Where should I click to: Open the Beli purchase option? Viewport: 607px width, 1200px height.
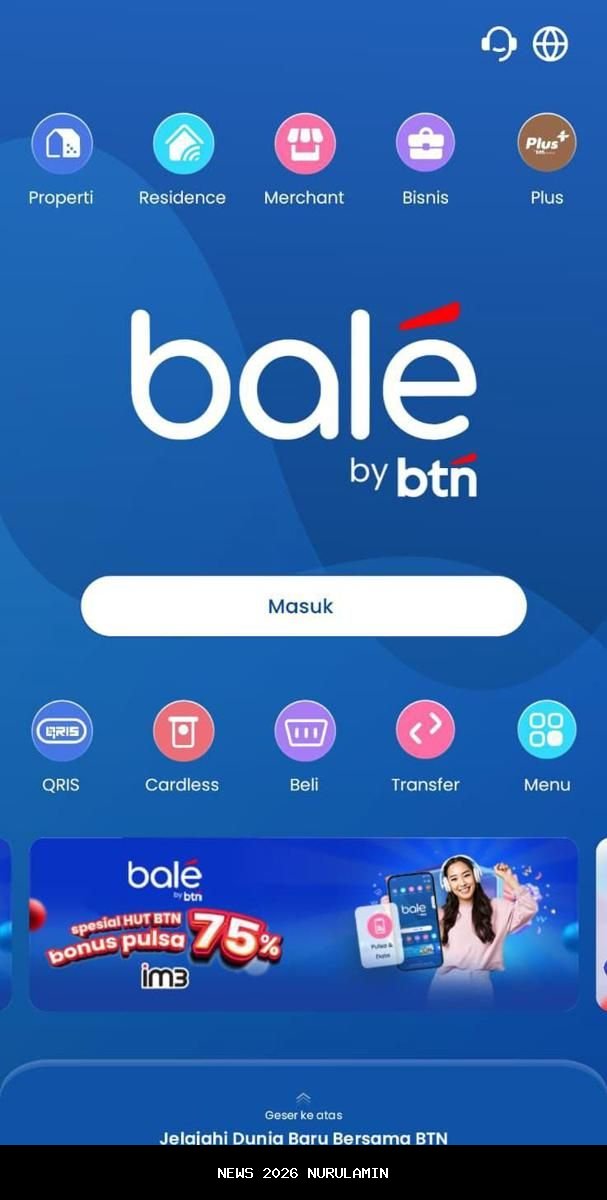[x=304, y=732]
